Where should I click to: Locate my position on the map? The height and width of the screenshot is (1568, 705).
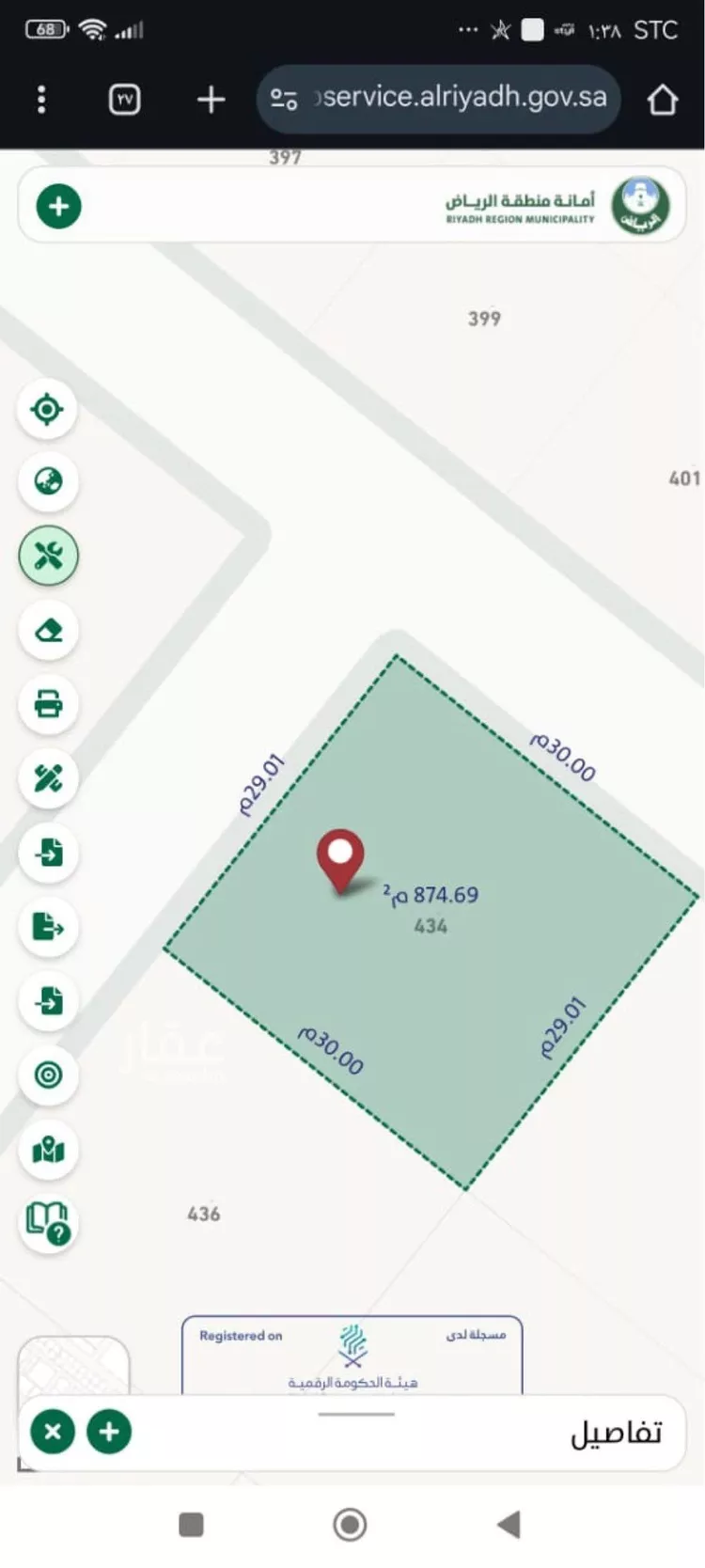click(x=48, y=410)
